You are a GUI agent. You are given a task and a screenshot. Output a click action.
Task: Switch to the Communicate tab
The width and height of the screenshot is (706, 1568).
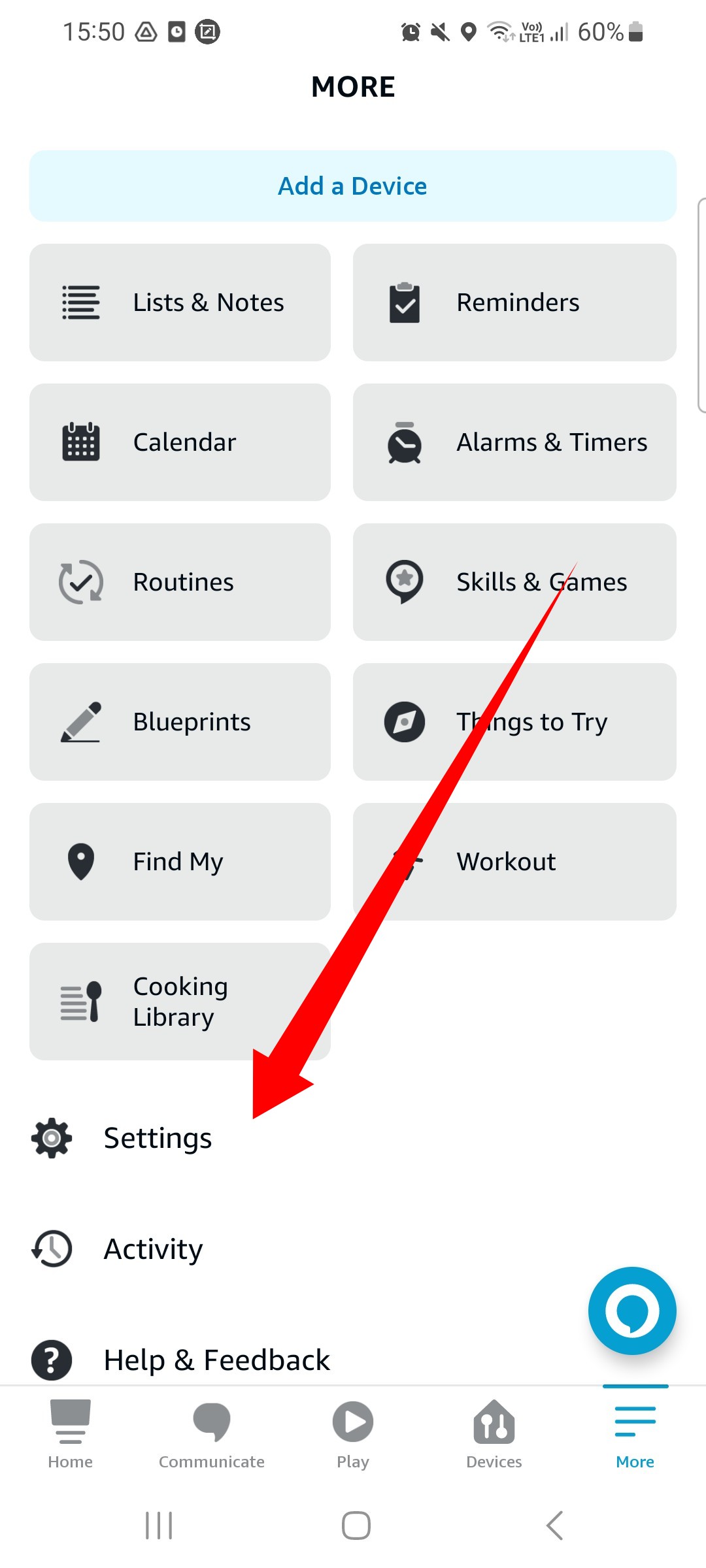click(212, 1434)
